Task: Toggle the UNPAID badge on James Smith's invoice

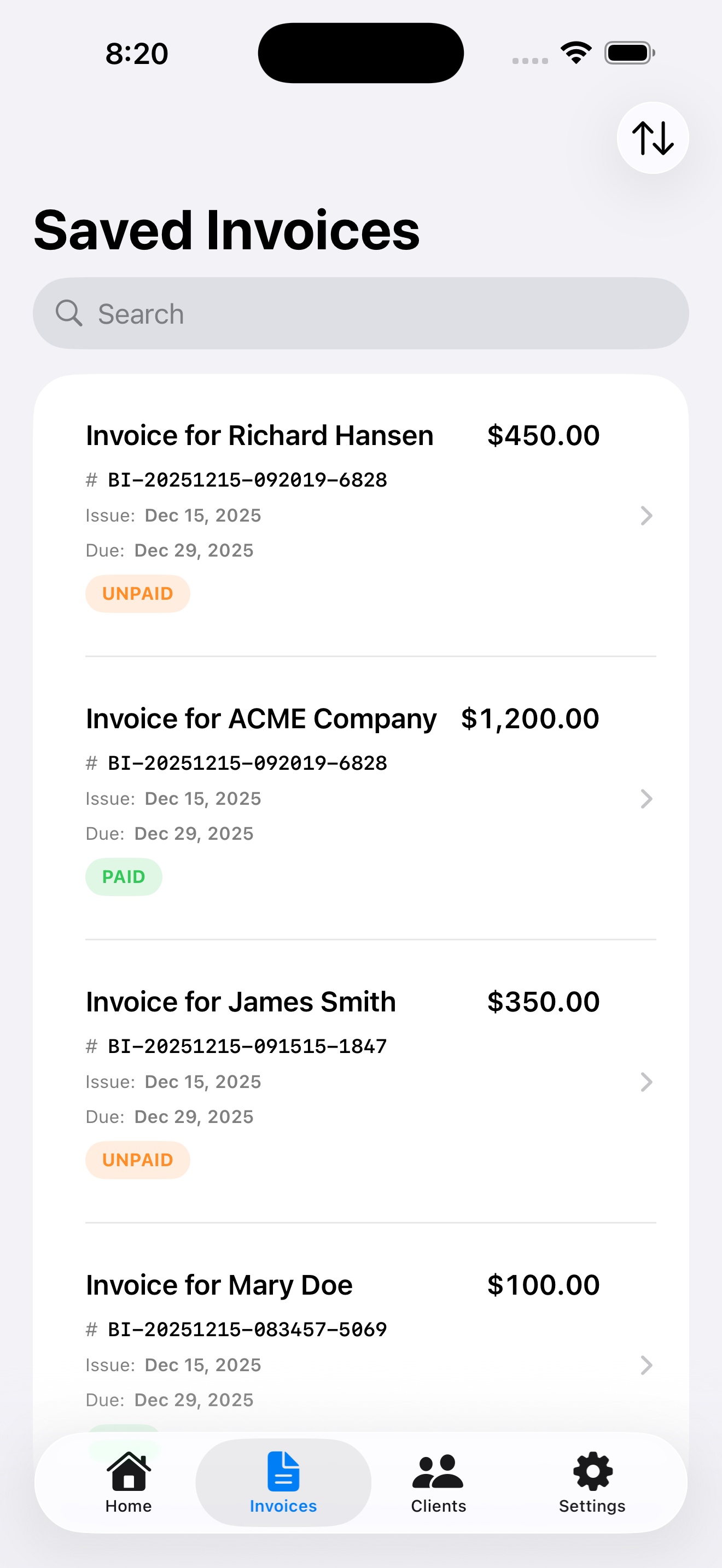Action: coord(138,1160)
